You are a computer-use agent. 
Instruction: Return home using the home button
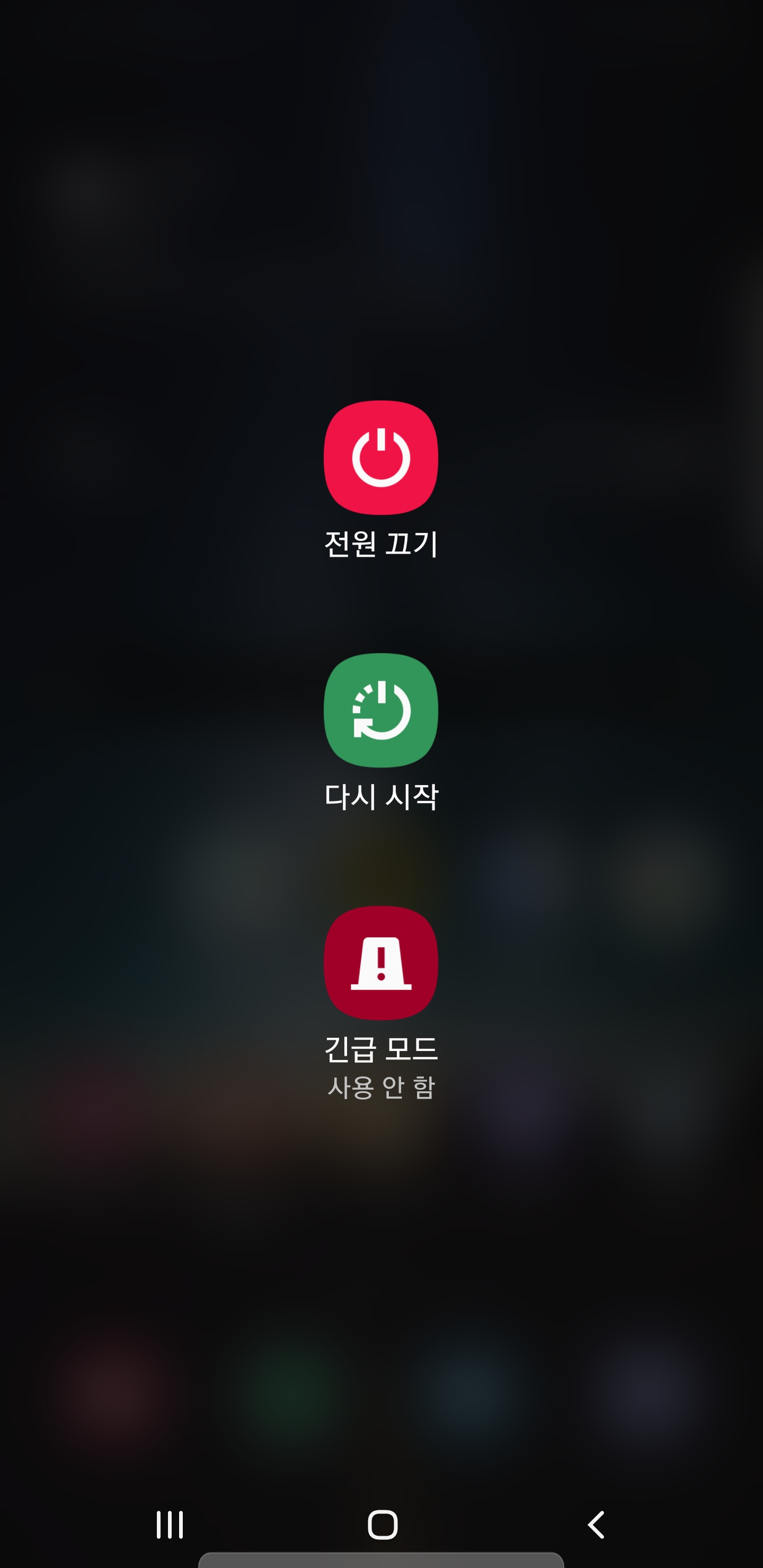(x=383, y=1524)
